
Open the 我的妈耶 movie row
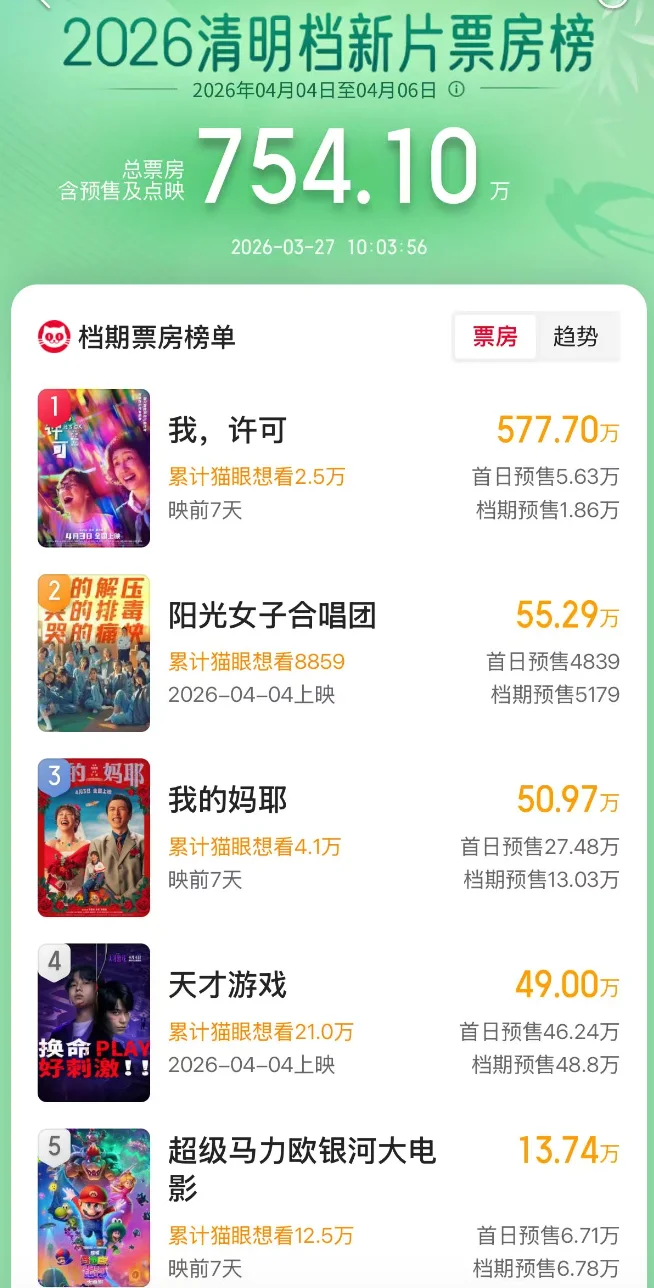tap(228, 800)
